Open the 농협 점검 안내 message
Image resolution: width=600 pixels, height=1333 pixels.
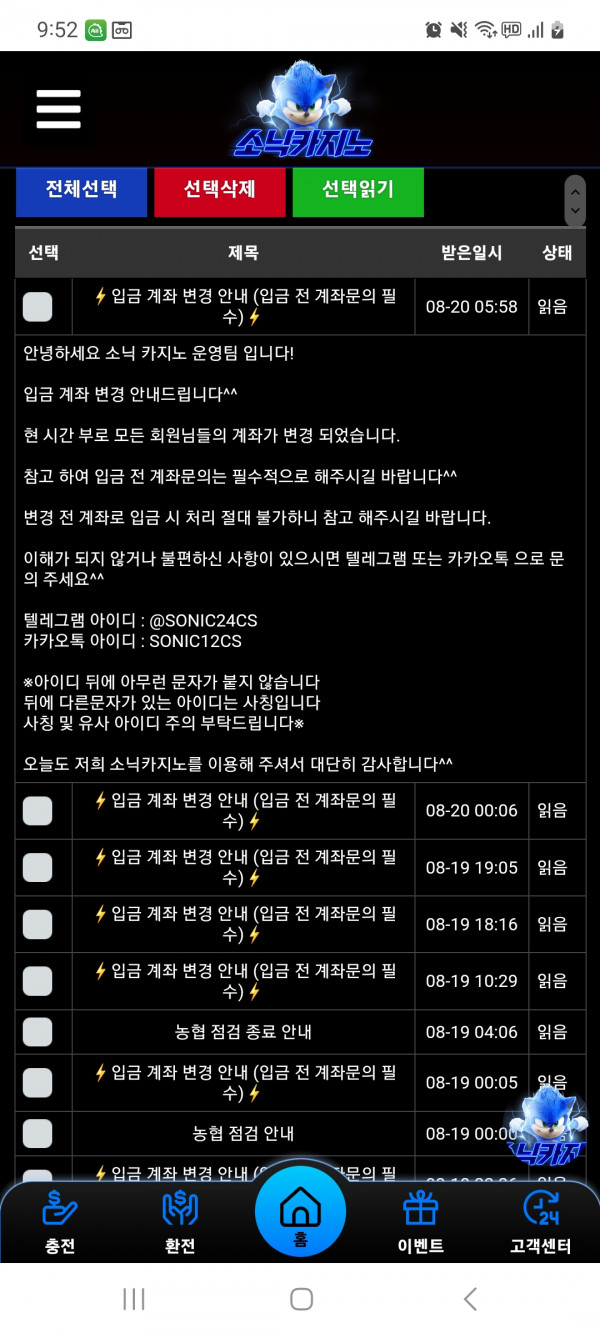[x=244, y=1134]
